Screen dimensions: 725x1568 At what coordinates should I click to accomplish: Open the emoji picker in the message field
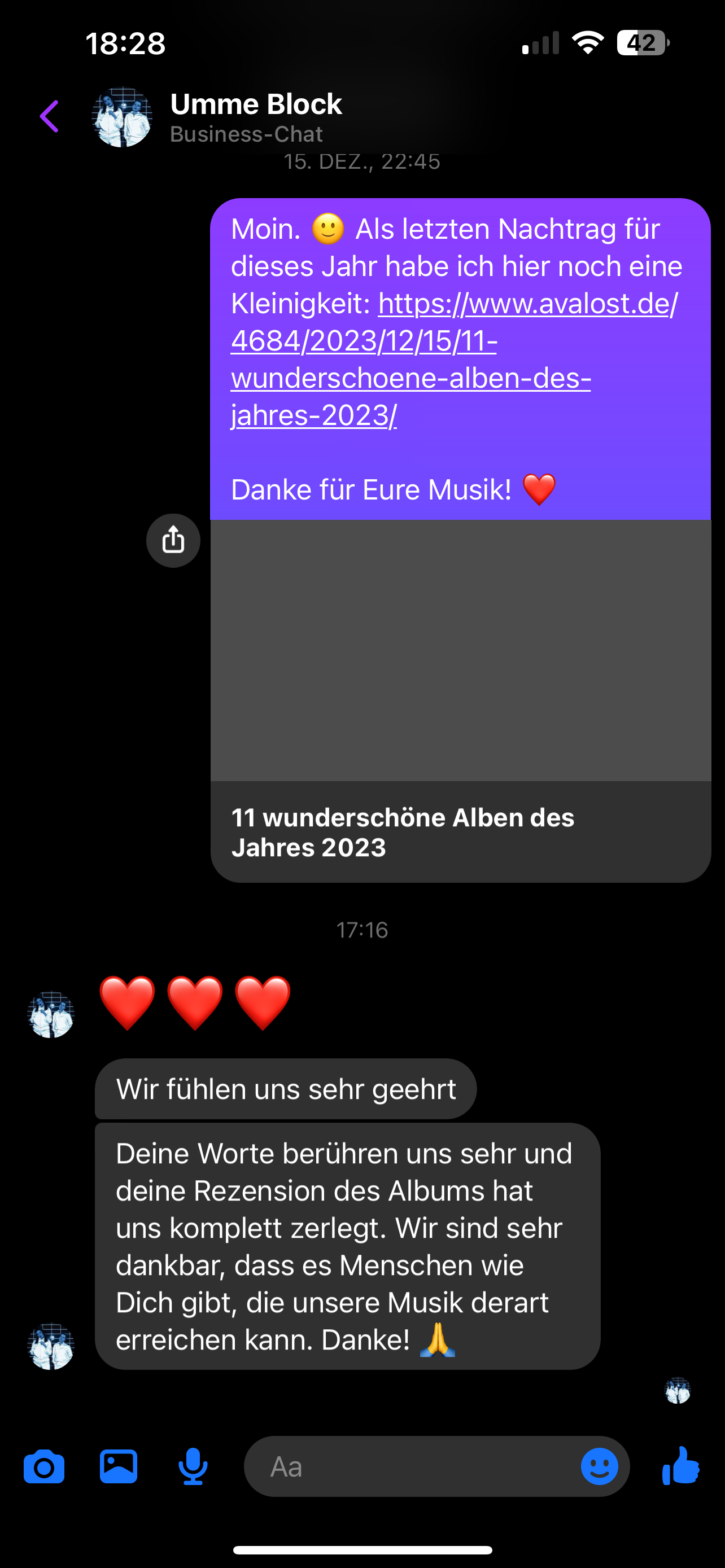coord(599,1467)
